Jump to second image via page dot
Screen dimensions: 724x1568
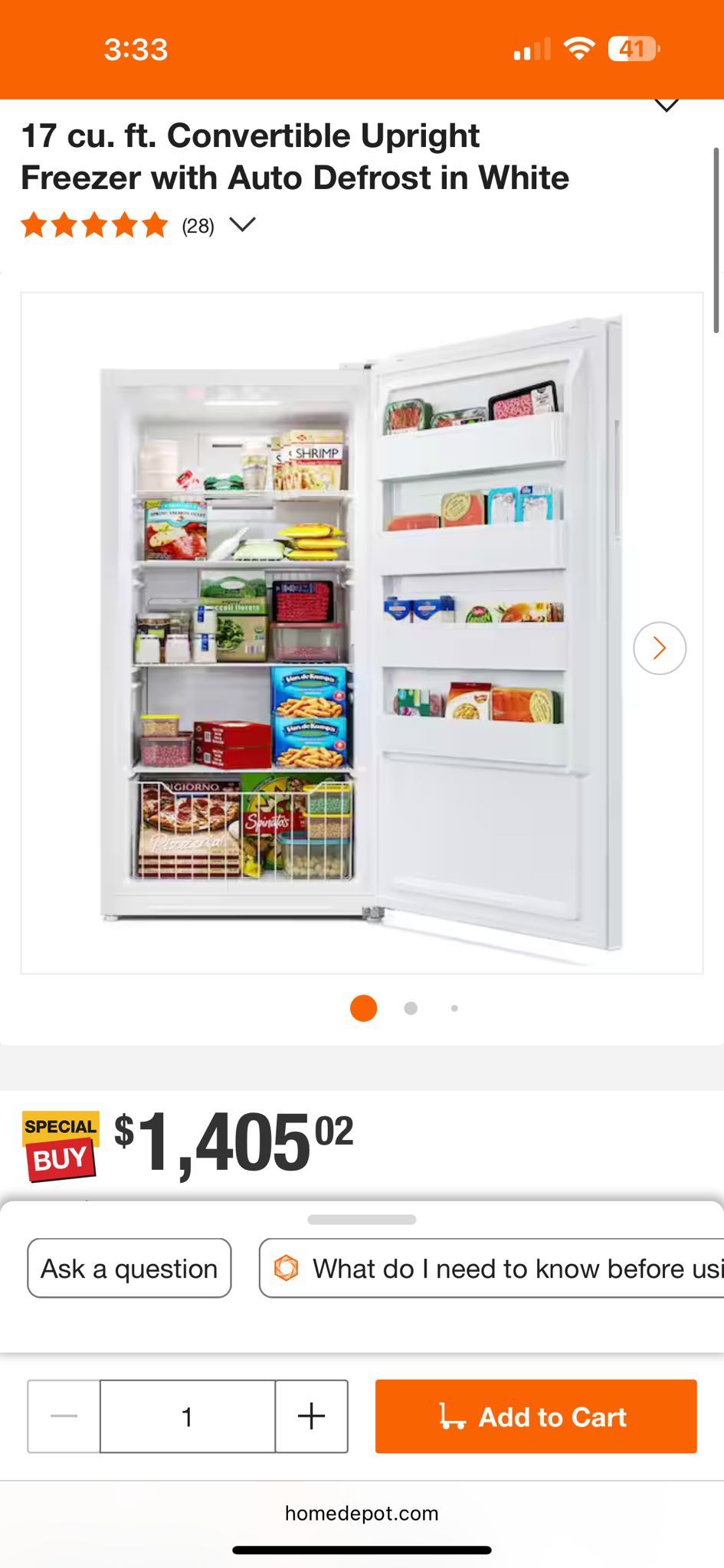(411, 1008)
